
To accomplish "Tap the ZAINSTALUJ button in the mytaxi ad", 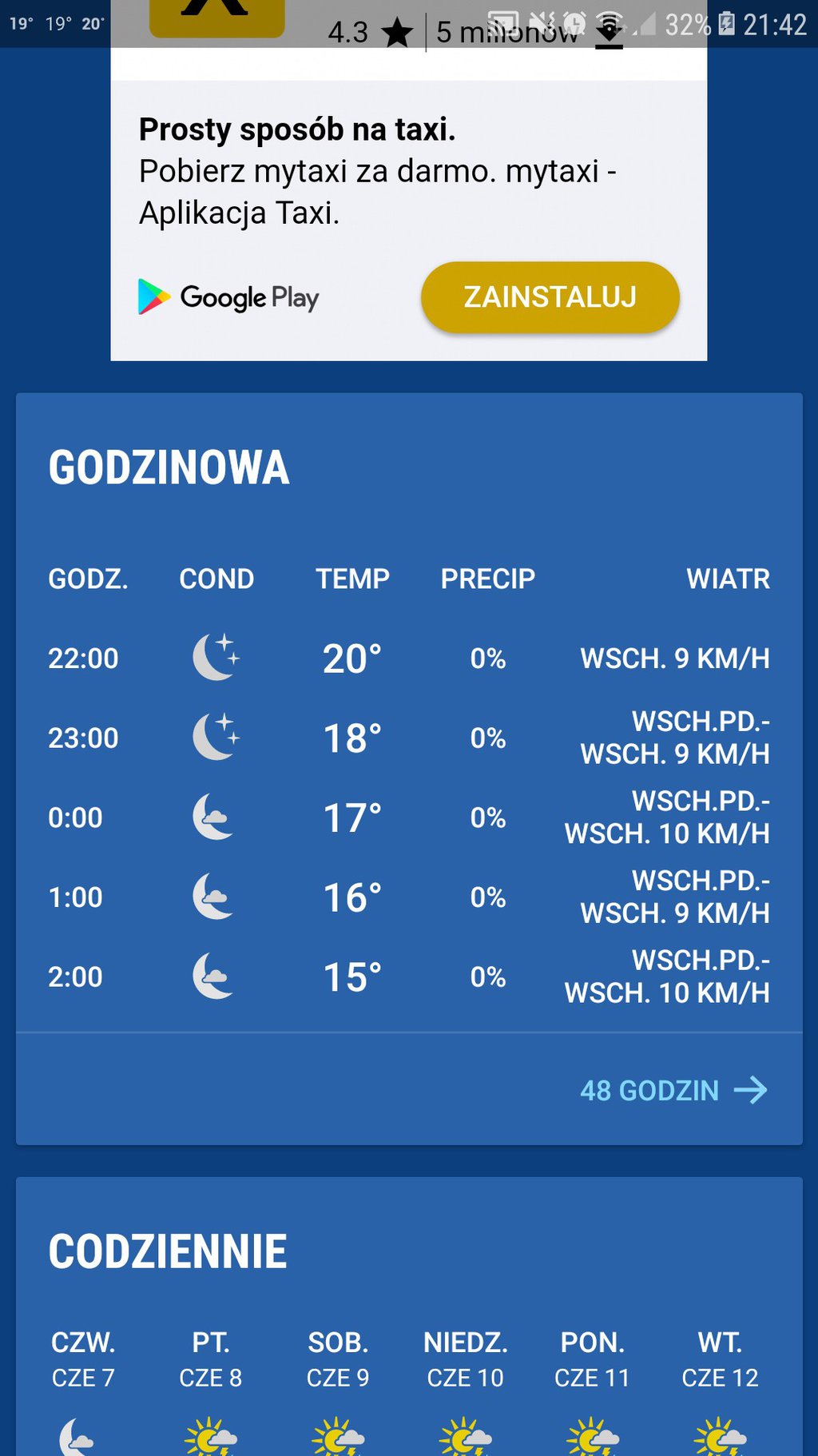I will 550,297.
